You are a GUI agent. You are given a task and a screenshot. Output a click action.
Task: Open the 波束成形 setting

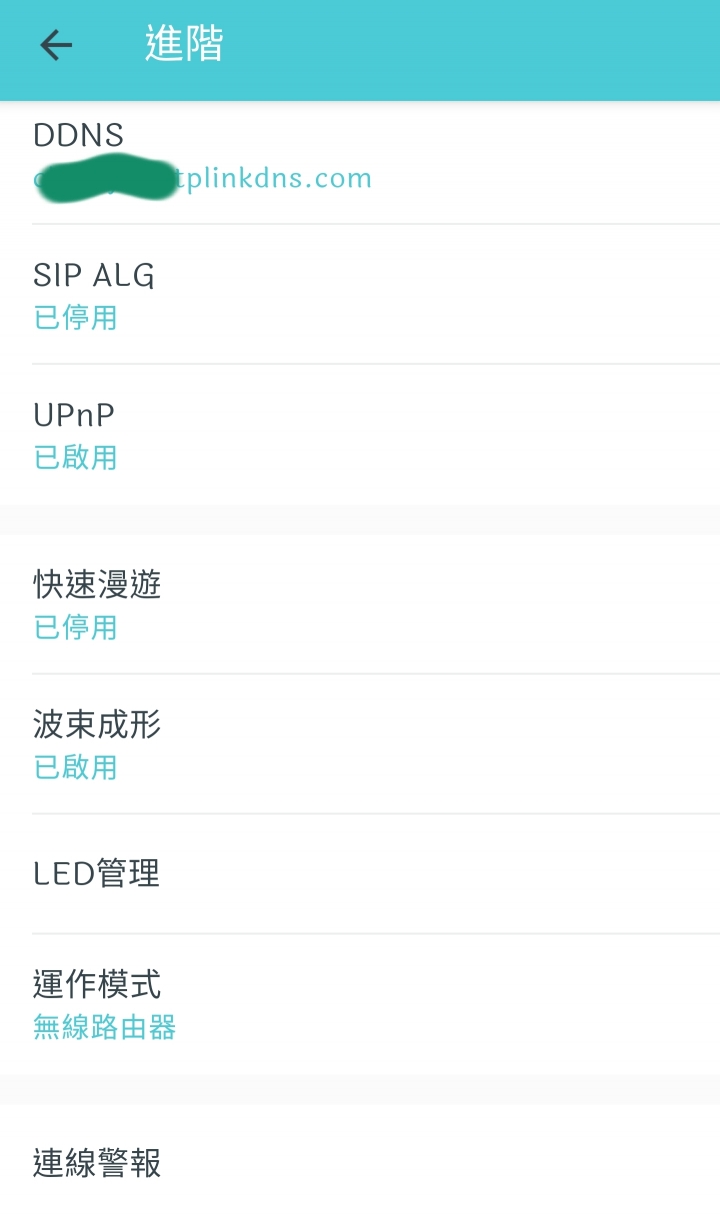pos(360,744)
